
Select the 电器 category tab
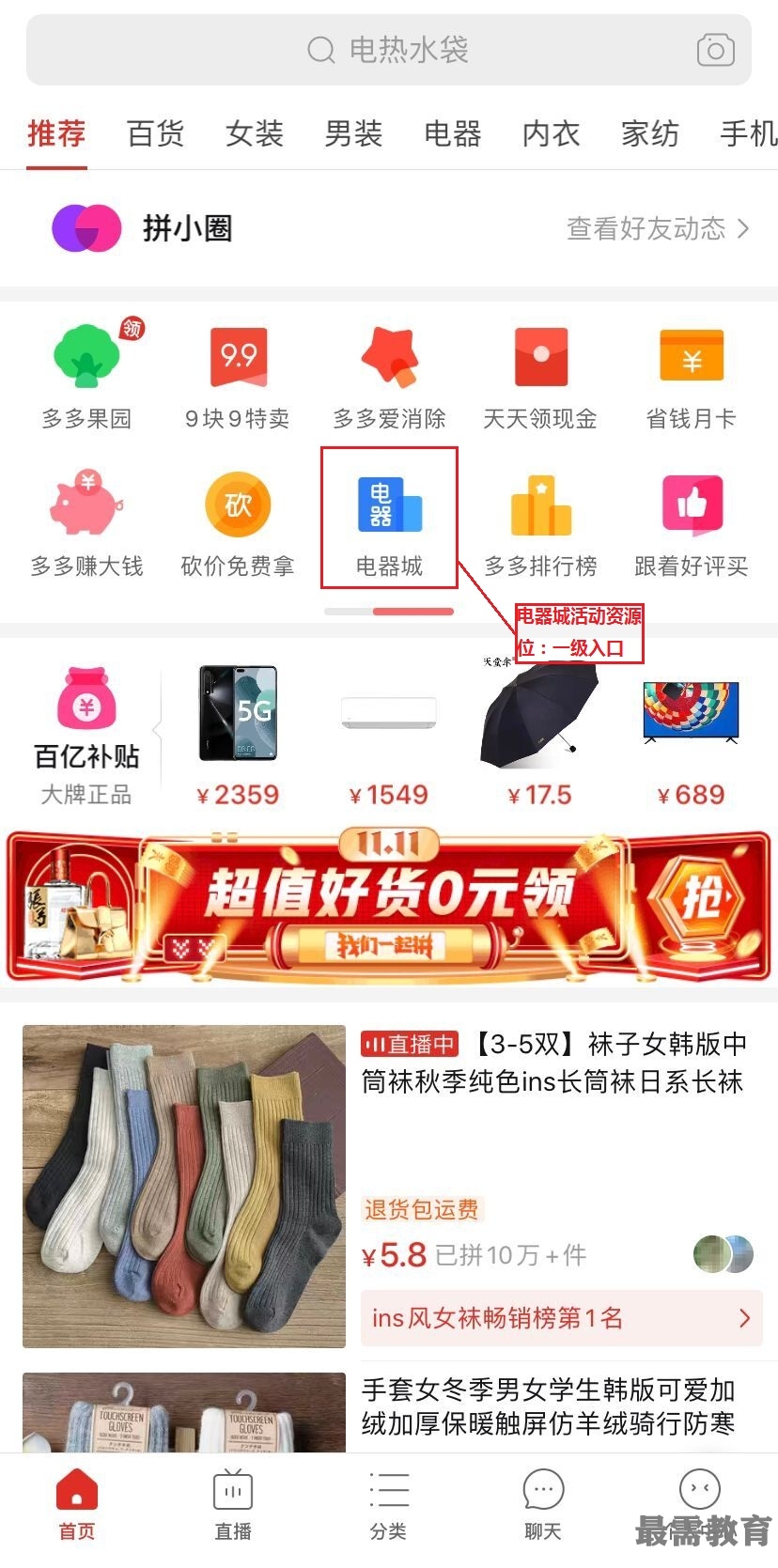pos(452,133)
